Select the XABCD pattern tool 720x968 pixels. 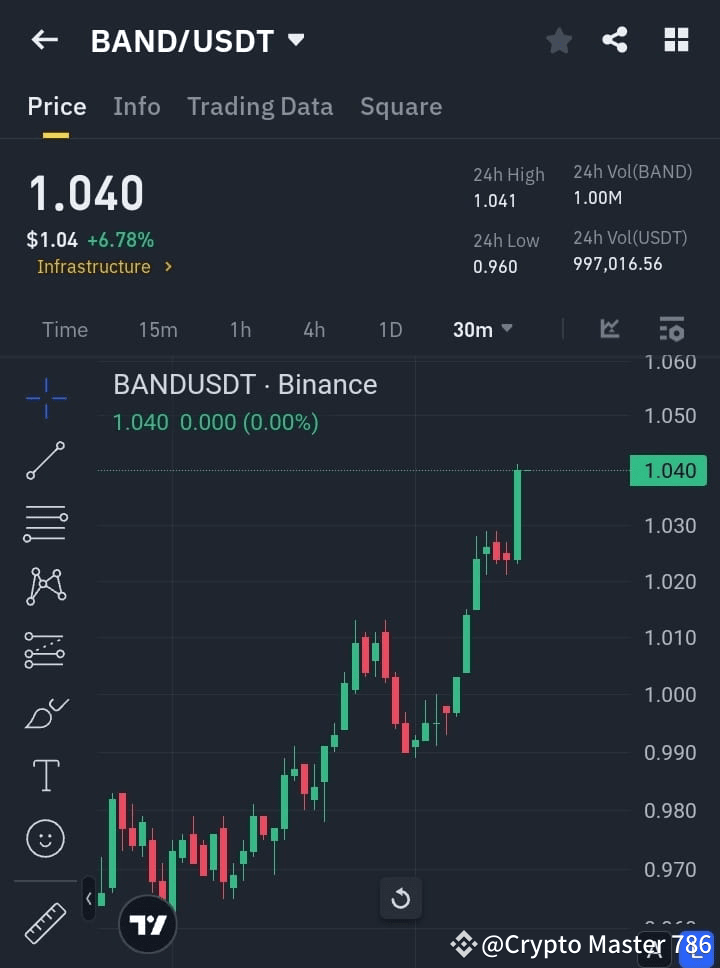(45, 587)
